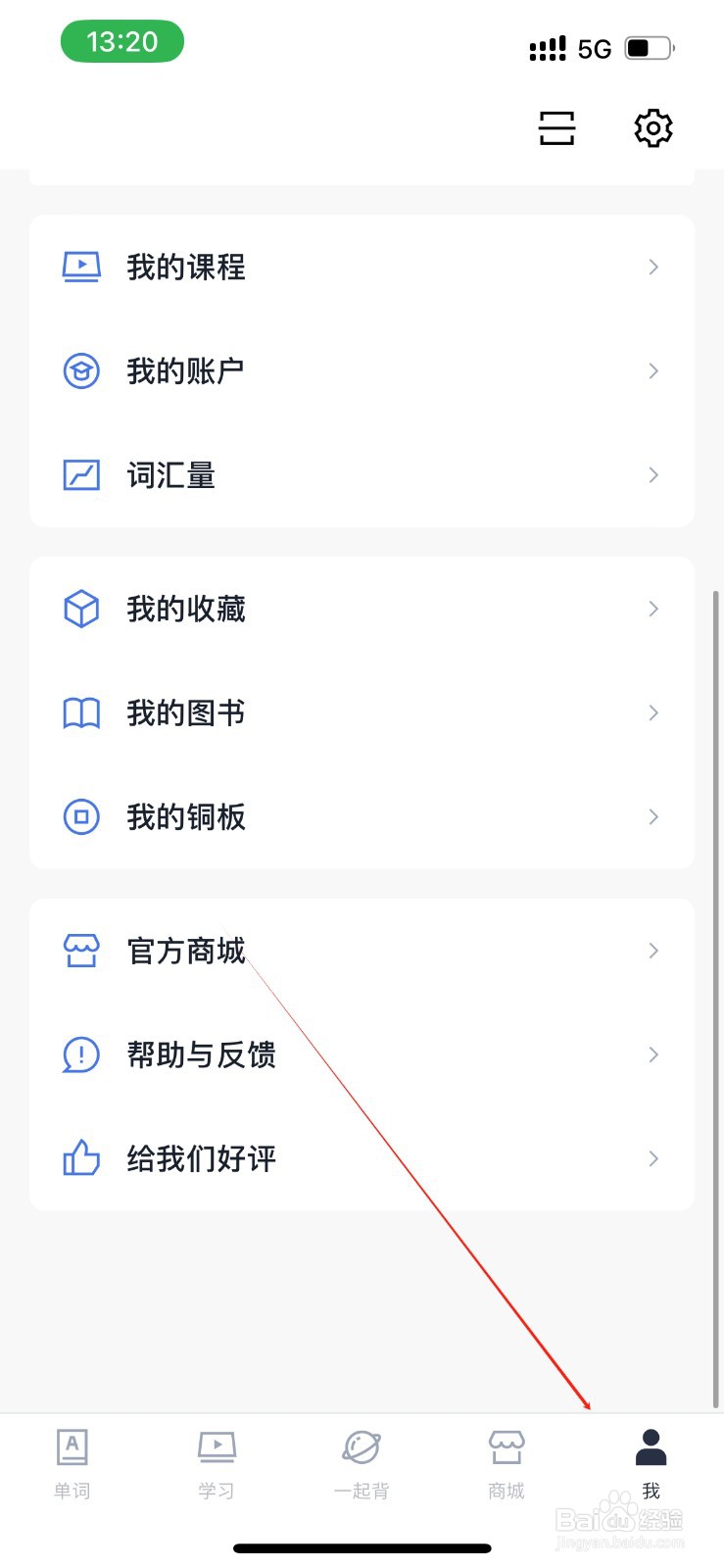
Task: Click the thumbs-up icon next to 给我们好评
Action: point(81,1158)
